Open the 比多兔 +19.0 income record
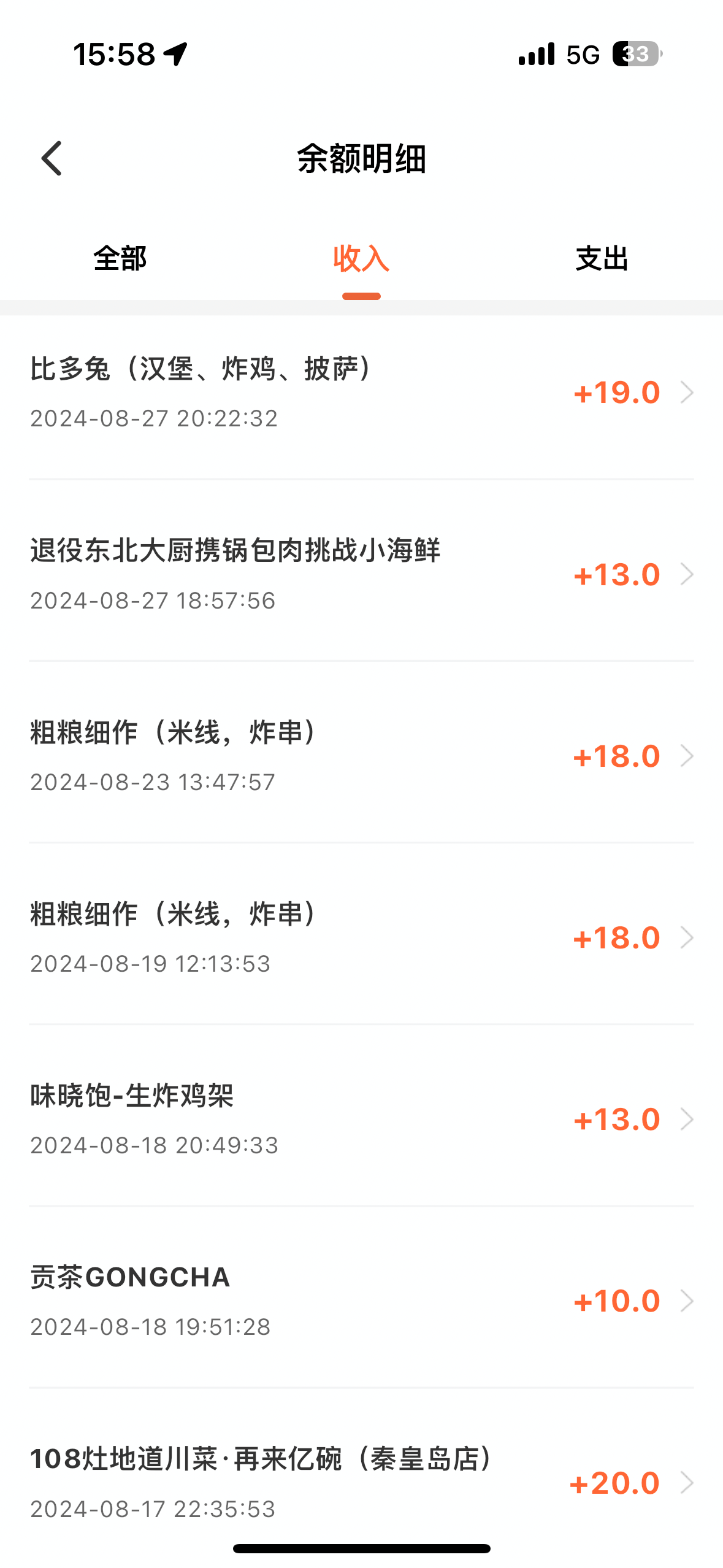Viewport: 723px width, 1568px height. pos(361,393)
